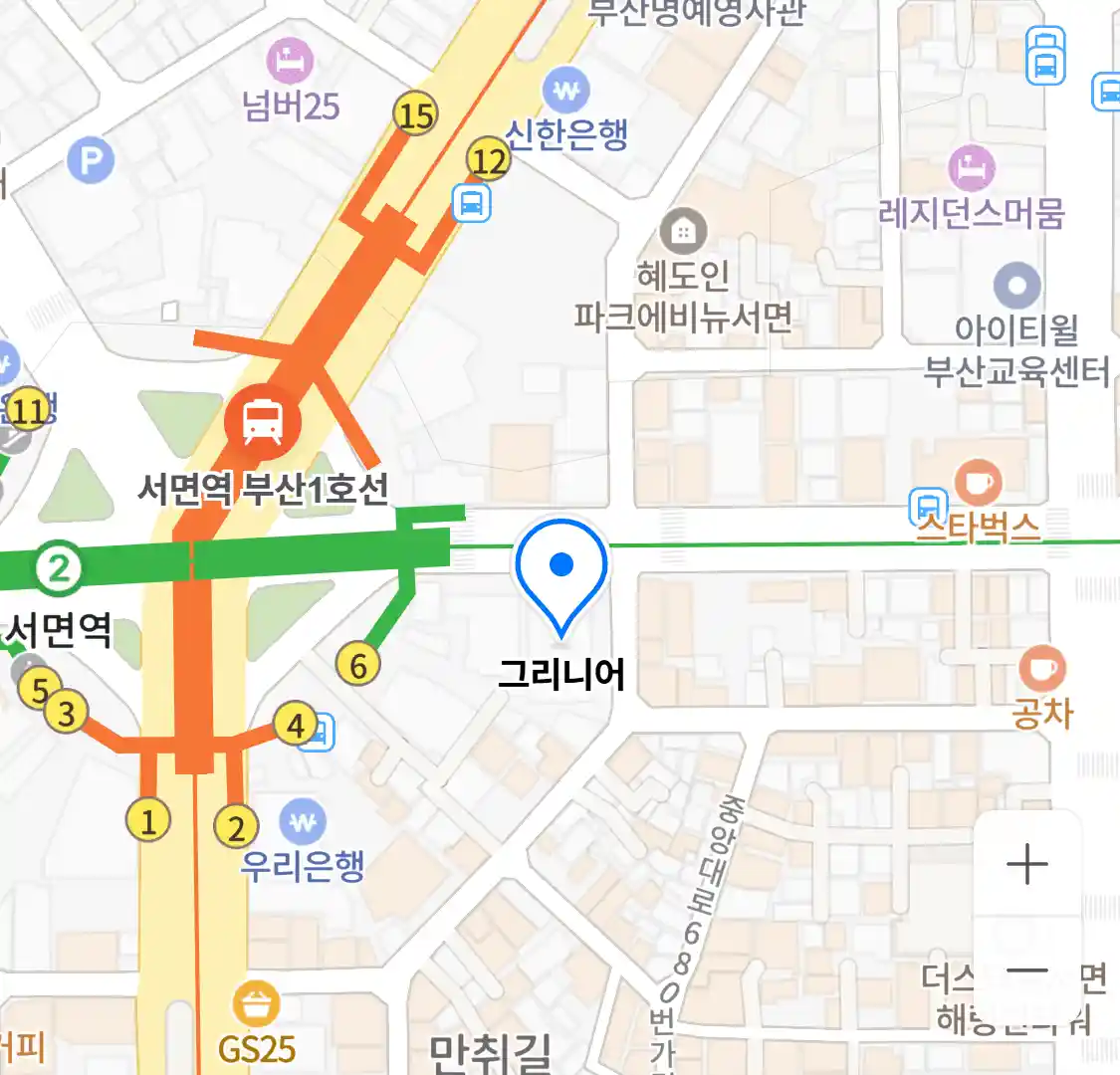The height and width of the screenshot is (1075, 1120).
Task: Zoom out with the minus button
Action: (1026, 970)
